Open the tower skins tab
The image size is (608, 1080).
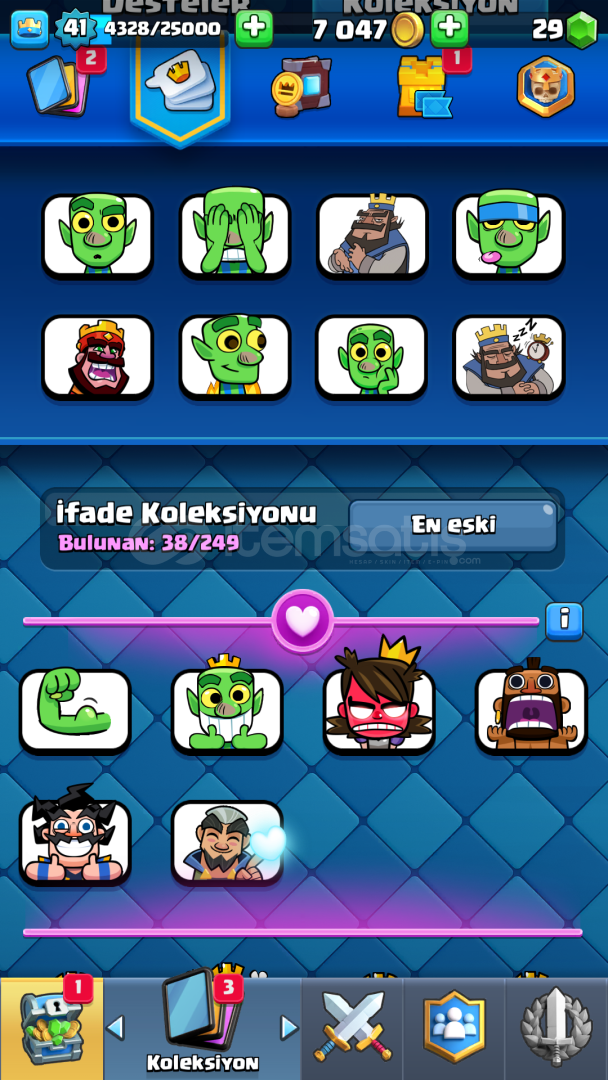pos(422,87)
